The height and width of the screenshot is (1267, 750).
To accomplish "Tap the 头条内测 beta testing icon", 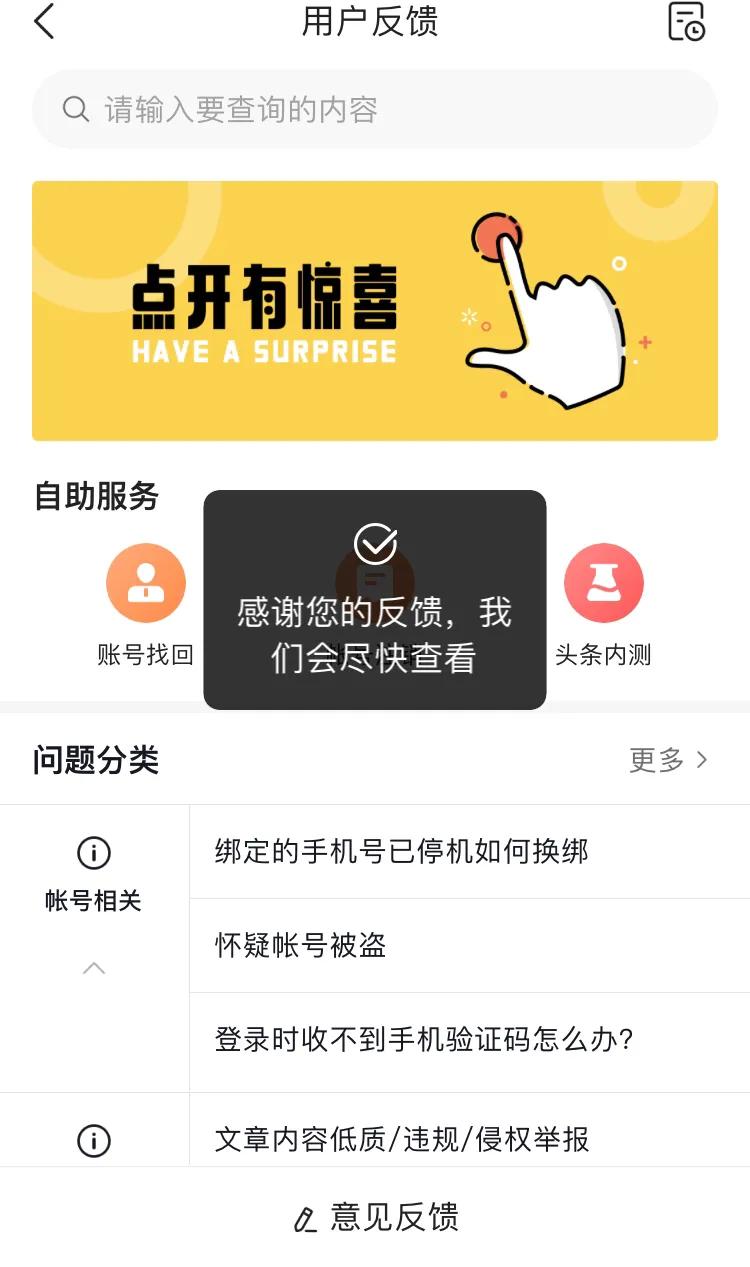I will [x=604, y=582].
